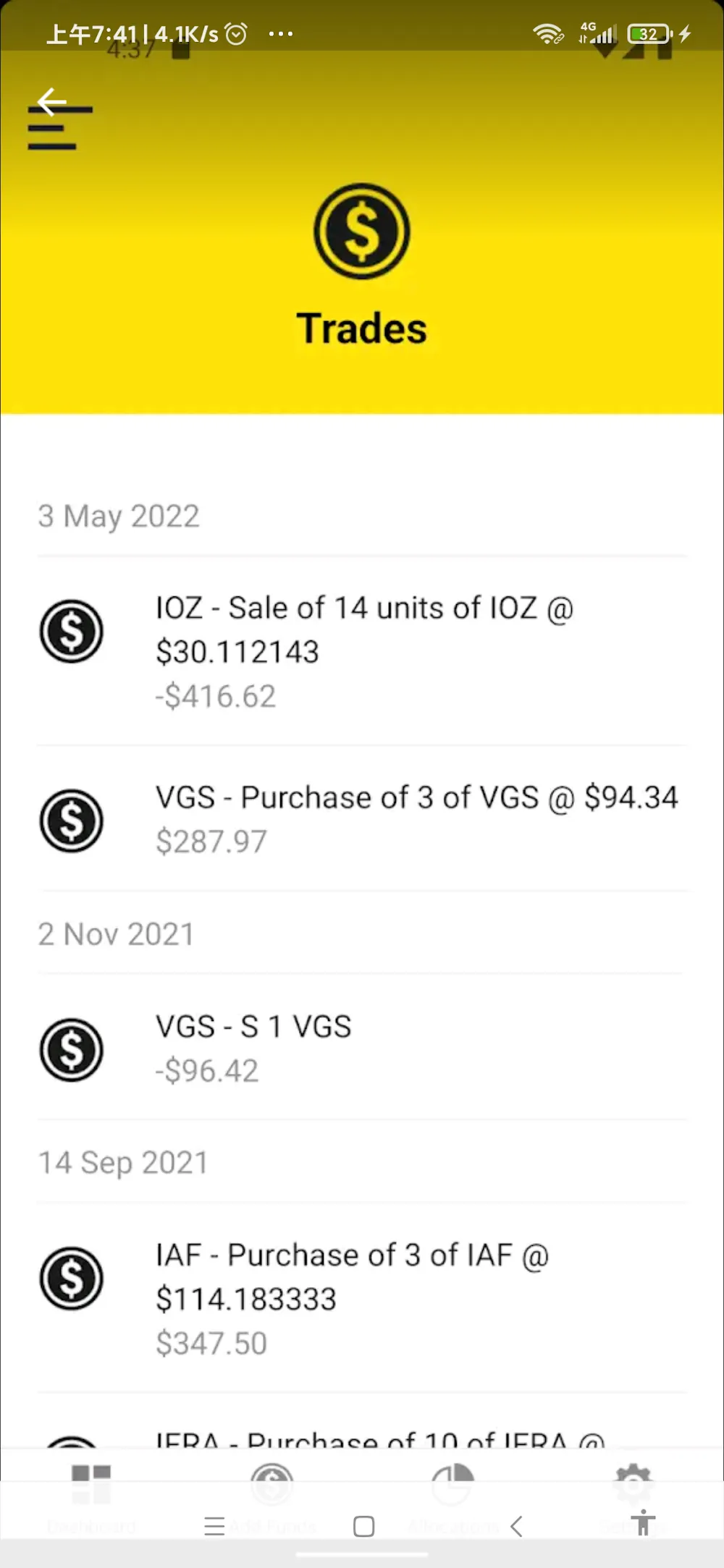The image size is (724, 1568).
Task: Tap the Trades dollar-sign header icon
Action: click(362, 232)
